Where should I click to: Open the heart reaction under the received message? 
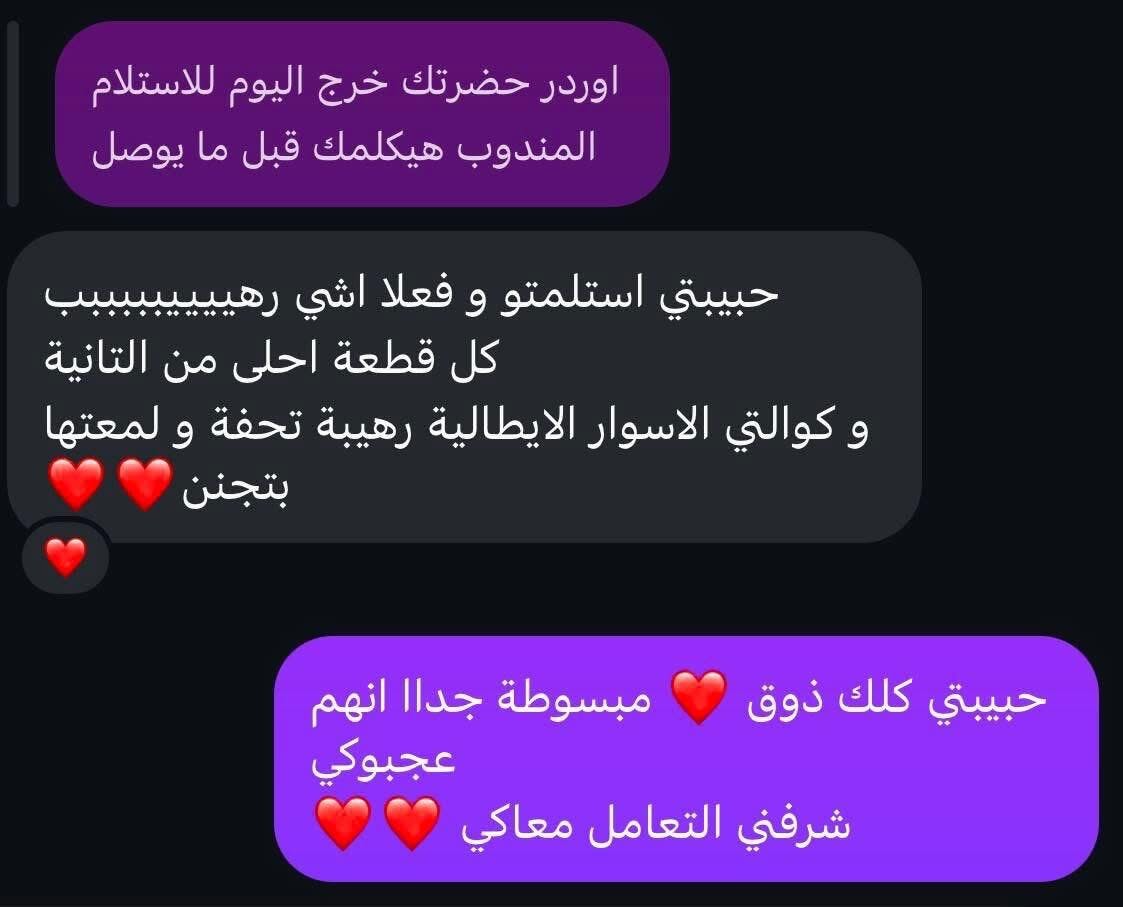point(66,556)
